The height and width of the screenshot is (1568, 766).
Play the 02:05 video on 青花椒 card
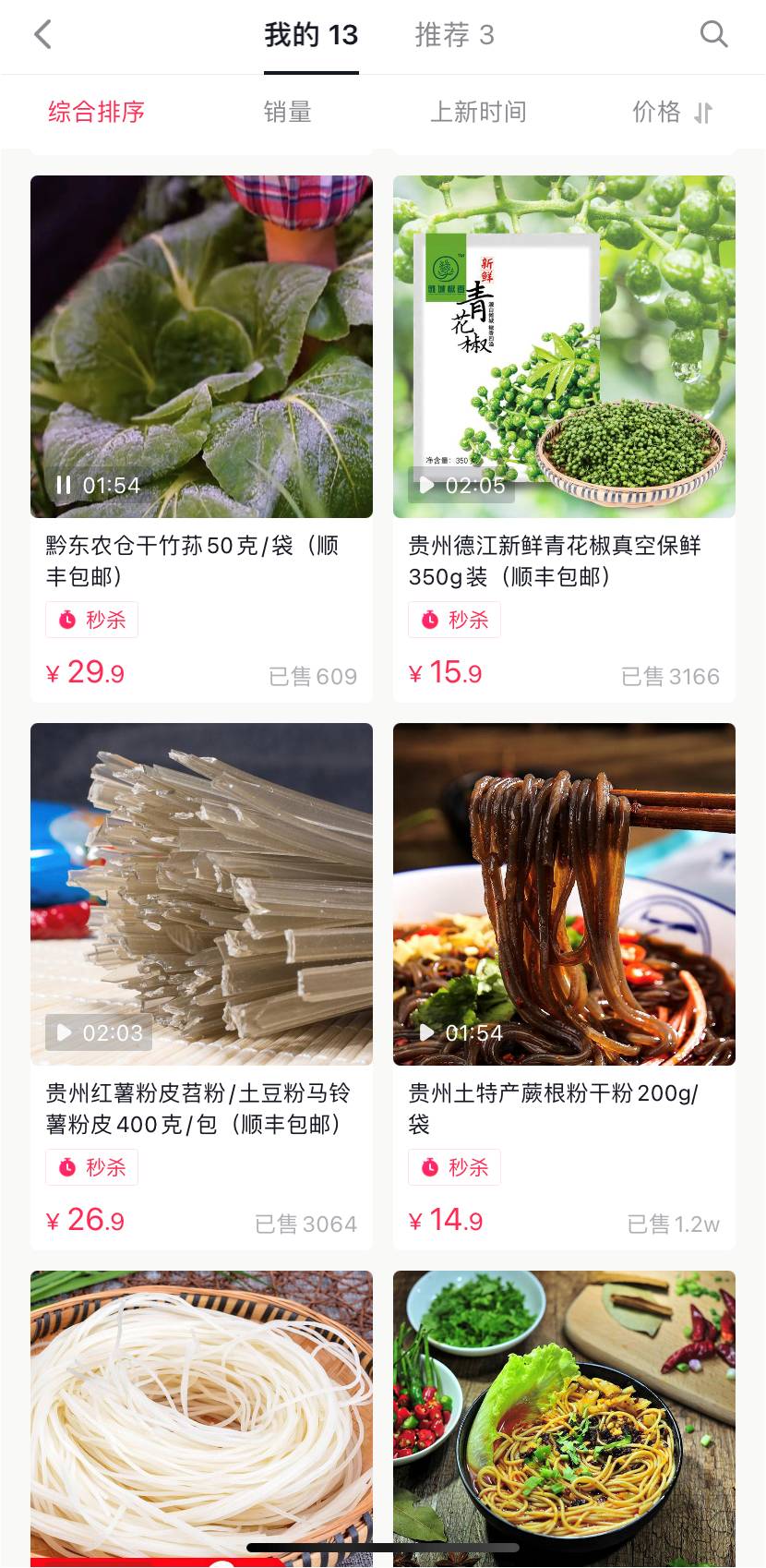426,485
